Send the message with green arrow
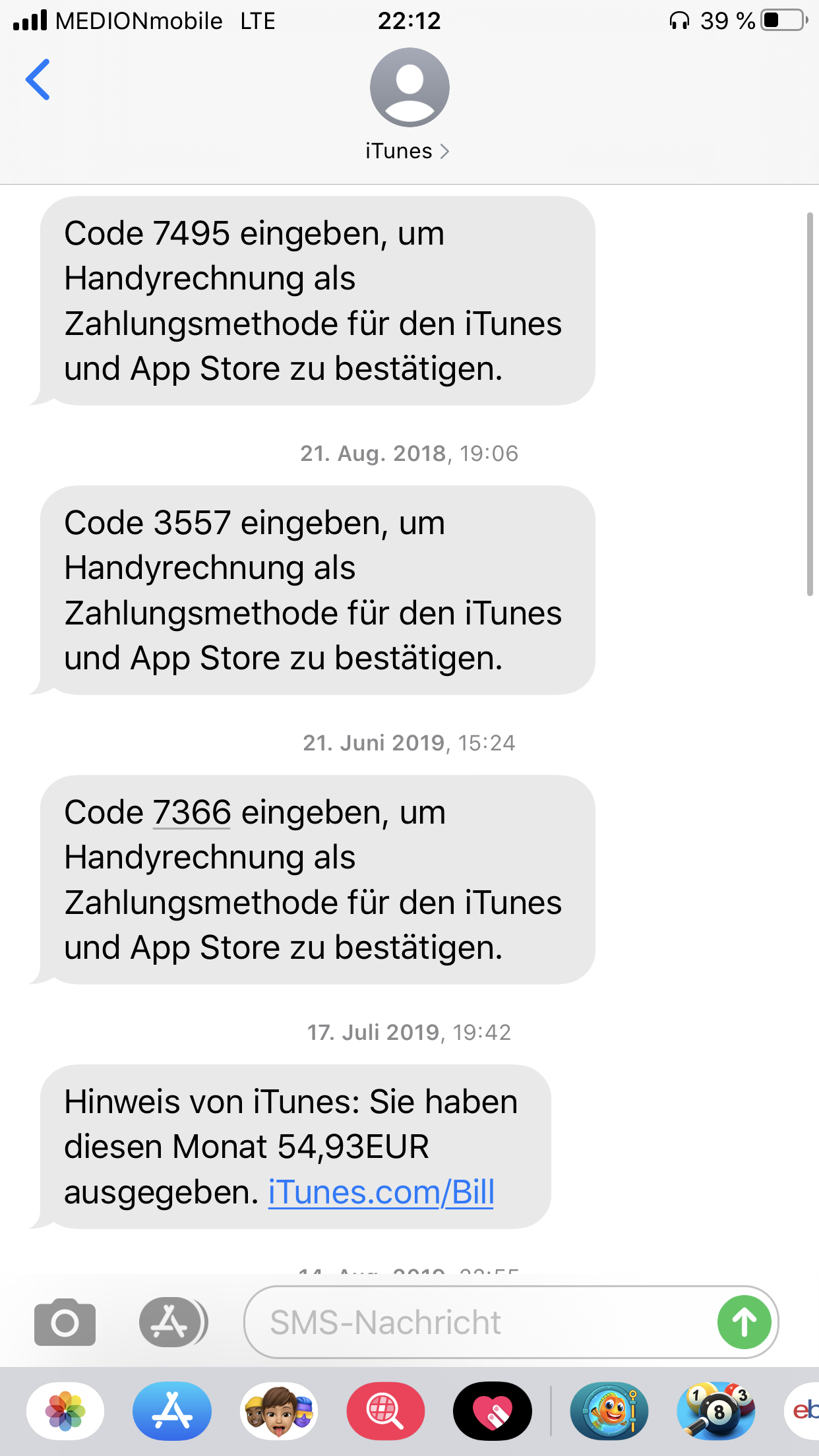 (744, 1322)
